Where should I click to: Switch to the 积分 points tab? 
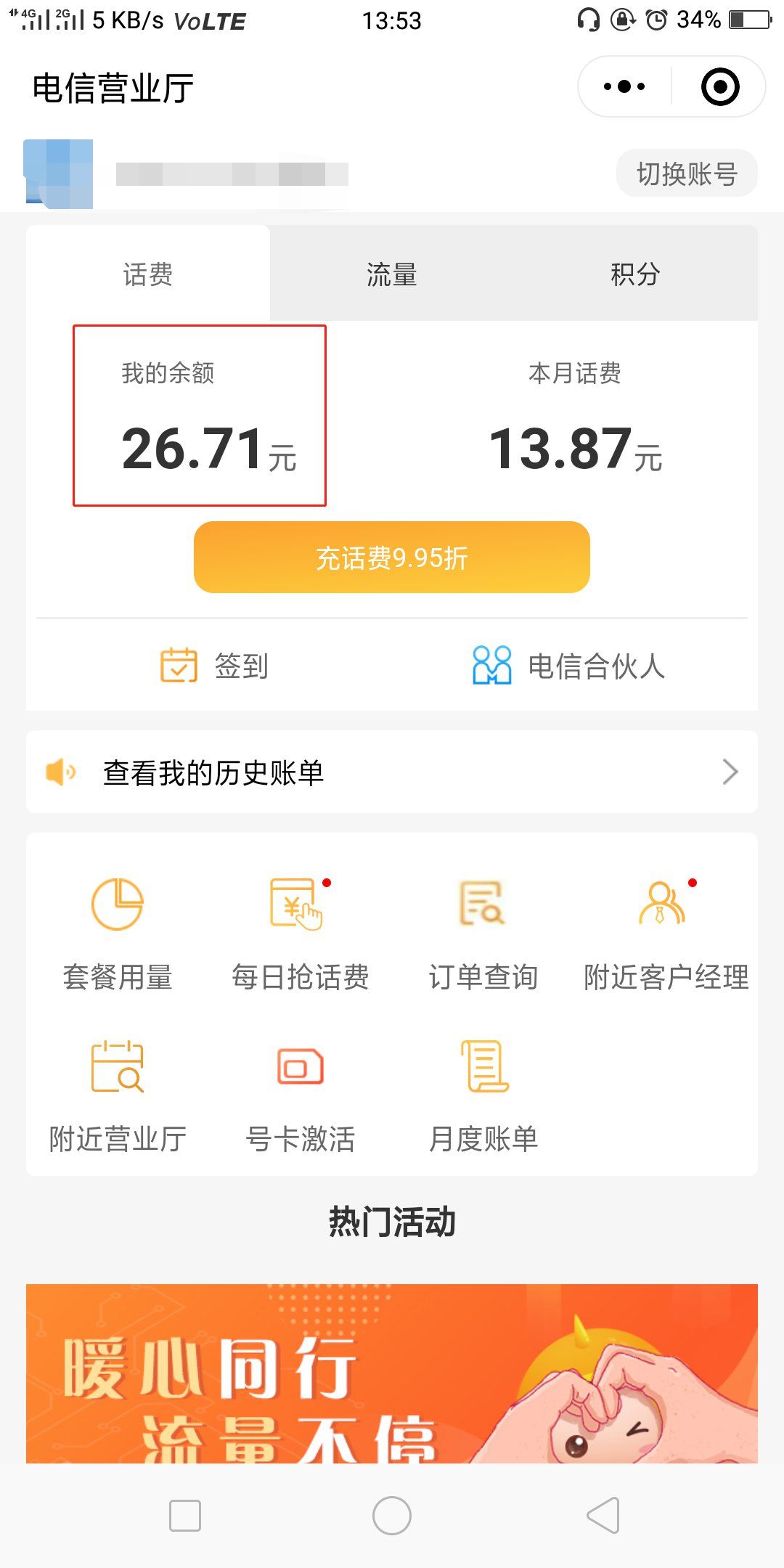tap(634, 274)
